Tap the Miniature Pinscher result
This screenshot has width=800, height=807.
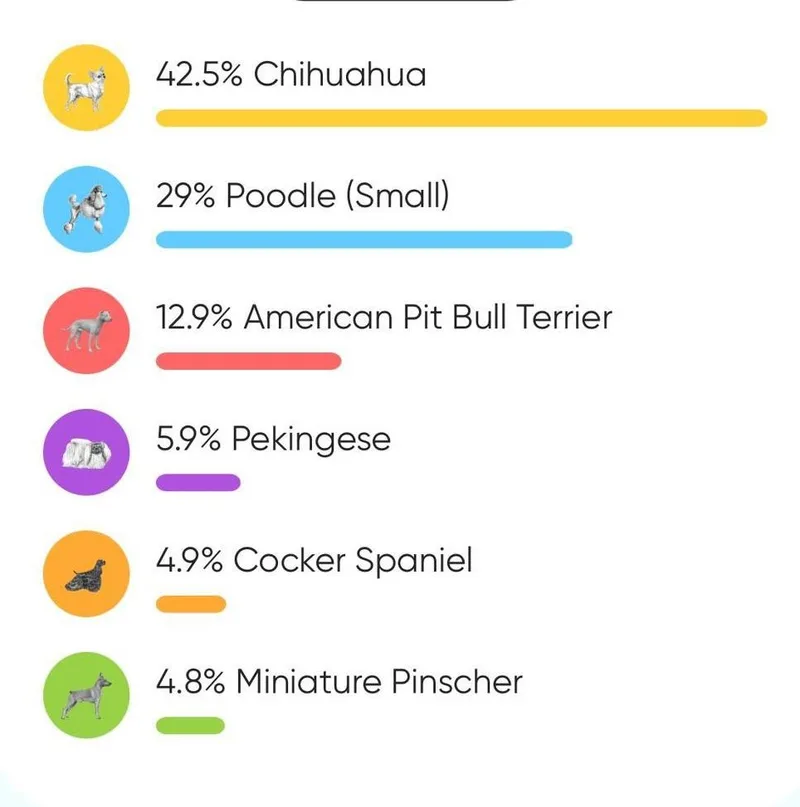pyautogui.click(x=339, y=683)
